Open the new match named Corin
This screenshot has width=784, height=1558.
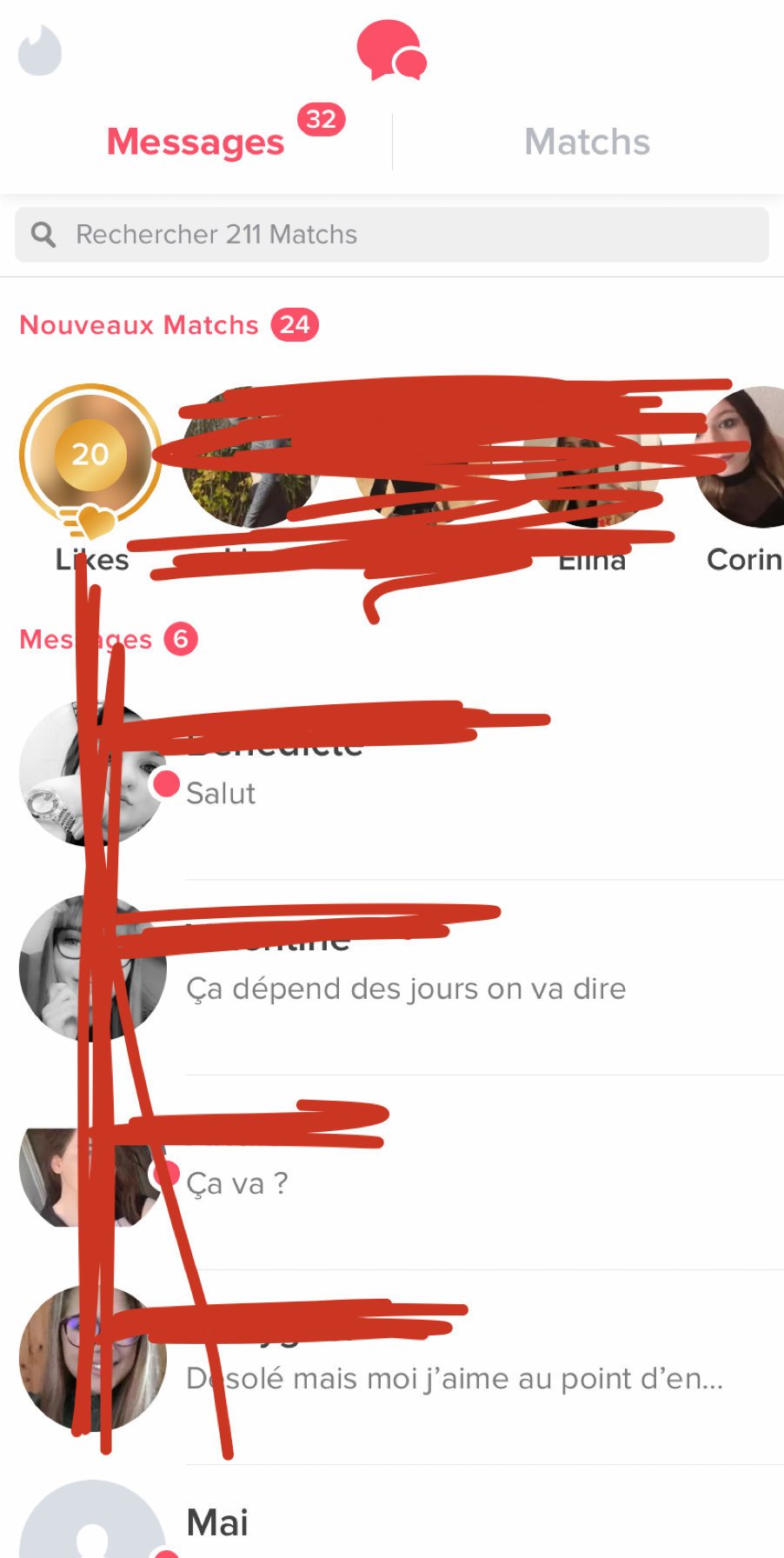pos(744,478)
